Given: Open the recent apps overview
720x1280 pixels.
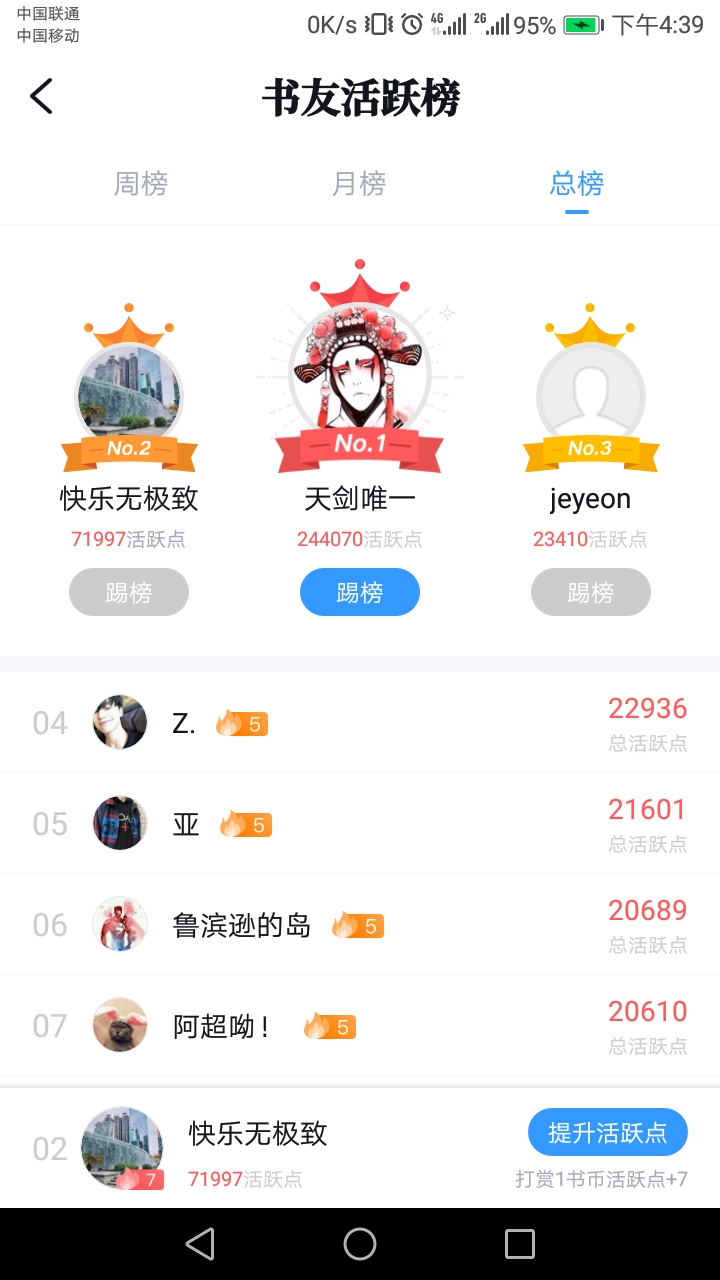Looking at the screenshot, I should tap(520, 1244).
